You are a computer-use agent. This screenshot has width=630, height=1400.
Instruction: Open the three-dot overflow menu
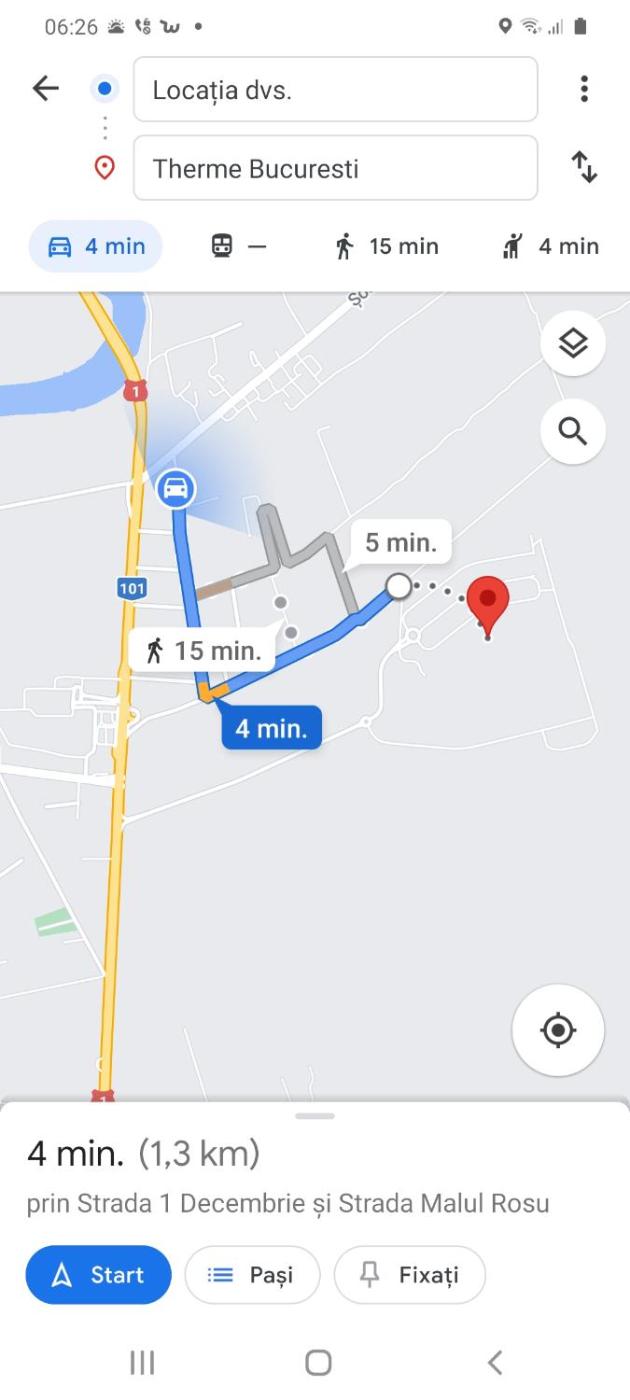(x=584, y=89)
